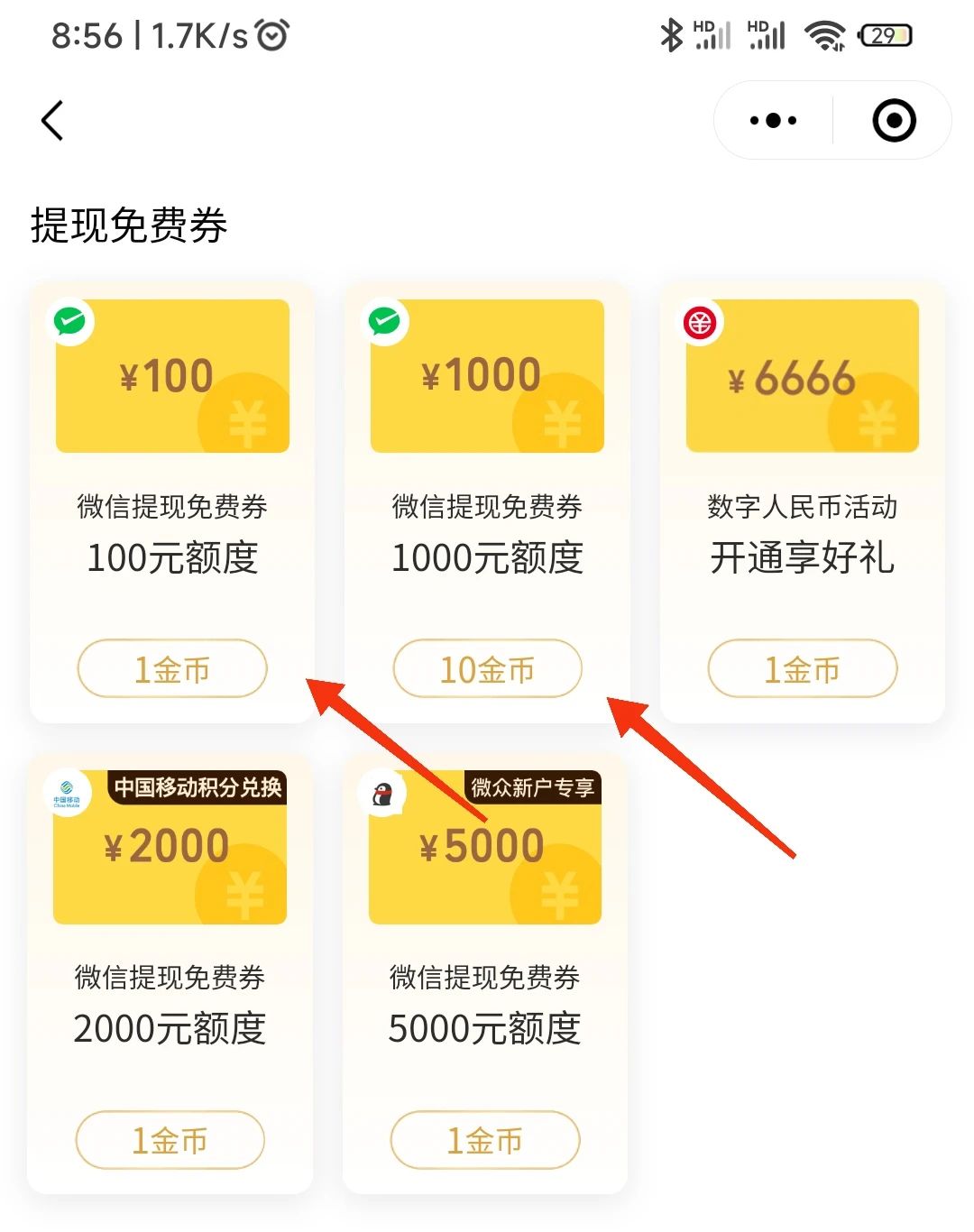The height and width of the screenshot is (1232, 974).
Task: Redeem 5000元额度 coupon for 1金币
Action: click(484, 1140)
